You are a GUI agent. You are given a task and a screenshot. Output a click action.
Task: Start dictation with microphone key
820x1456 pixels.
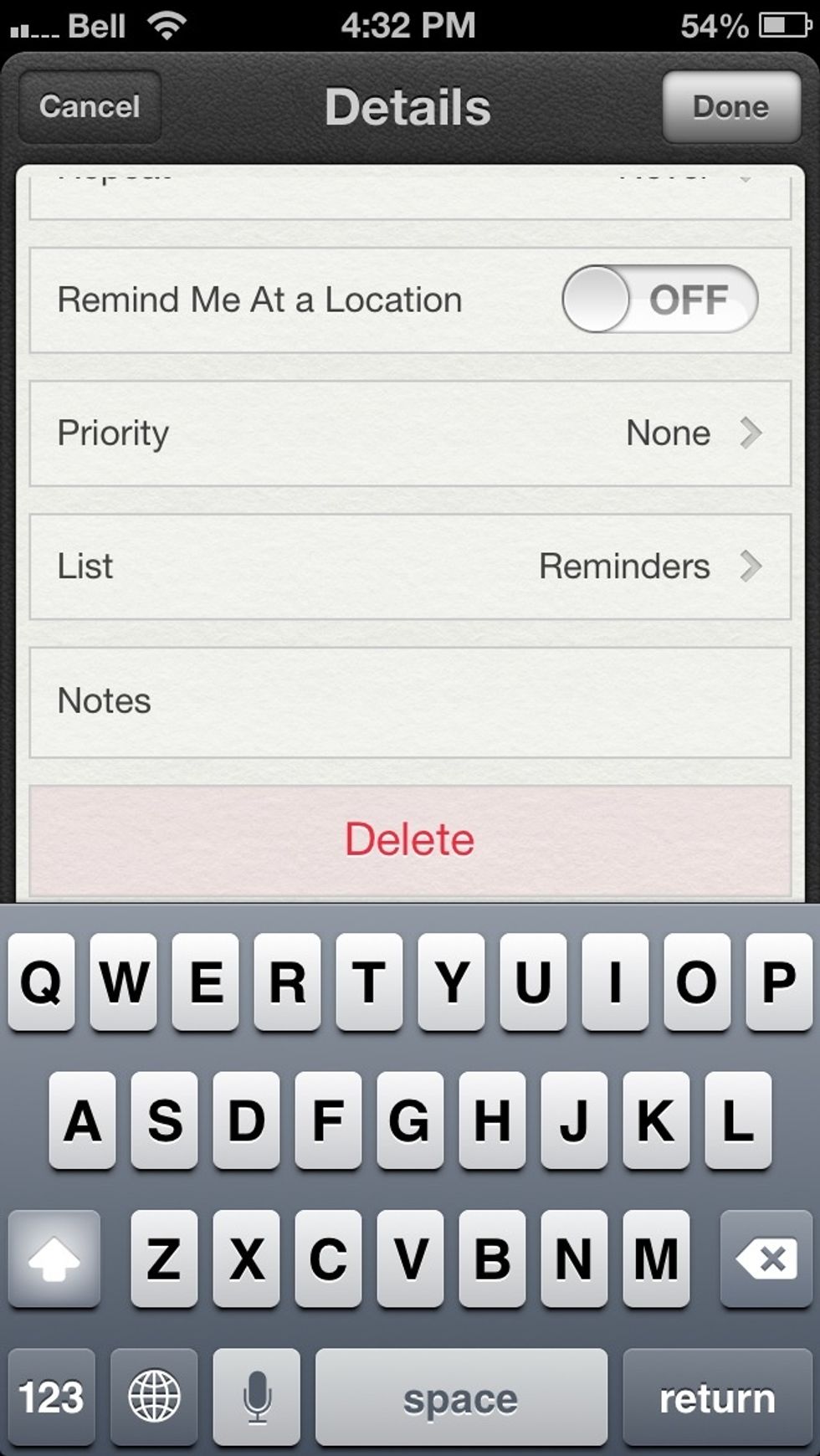257,1397
